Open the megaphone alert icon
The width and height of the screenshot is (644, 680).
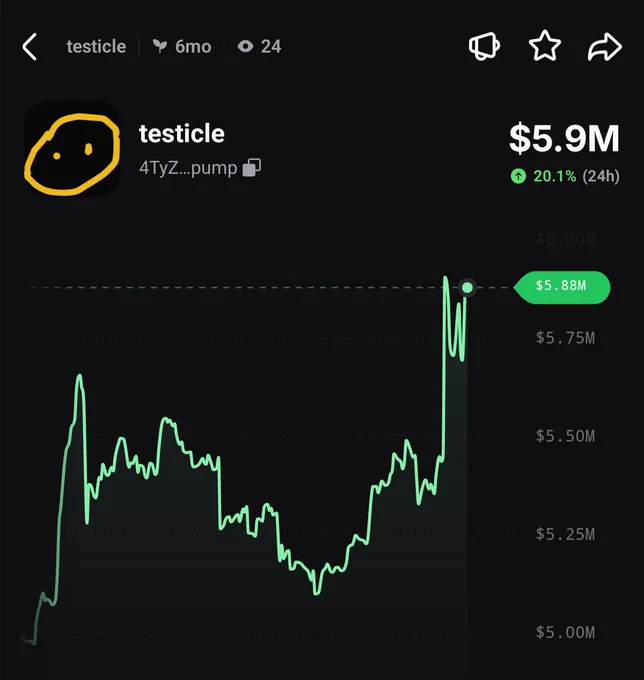484,46
